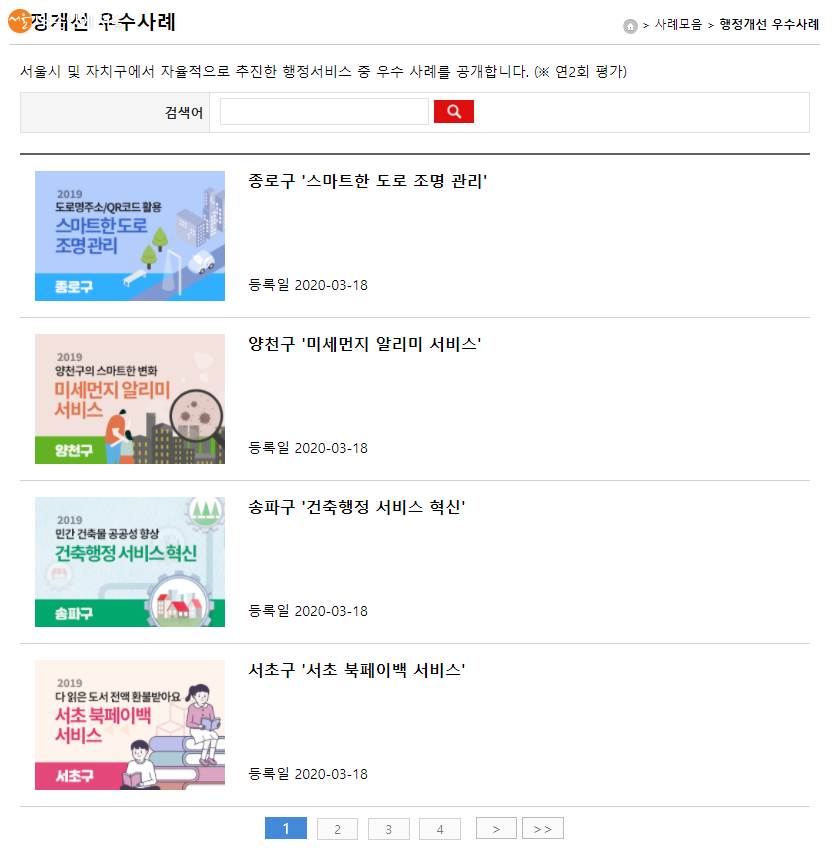Screen dimensions: 834x850
Task: Tap the 검색어 search input field
Action: coord(324,112)
